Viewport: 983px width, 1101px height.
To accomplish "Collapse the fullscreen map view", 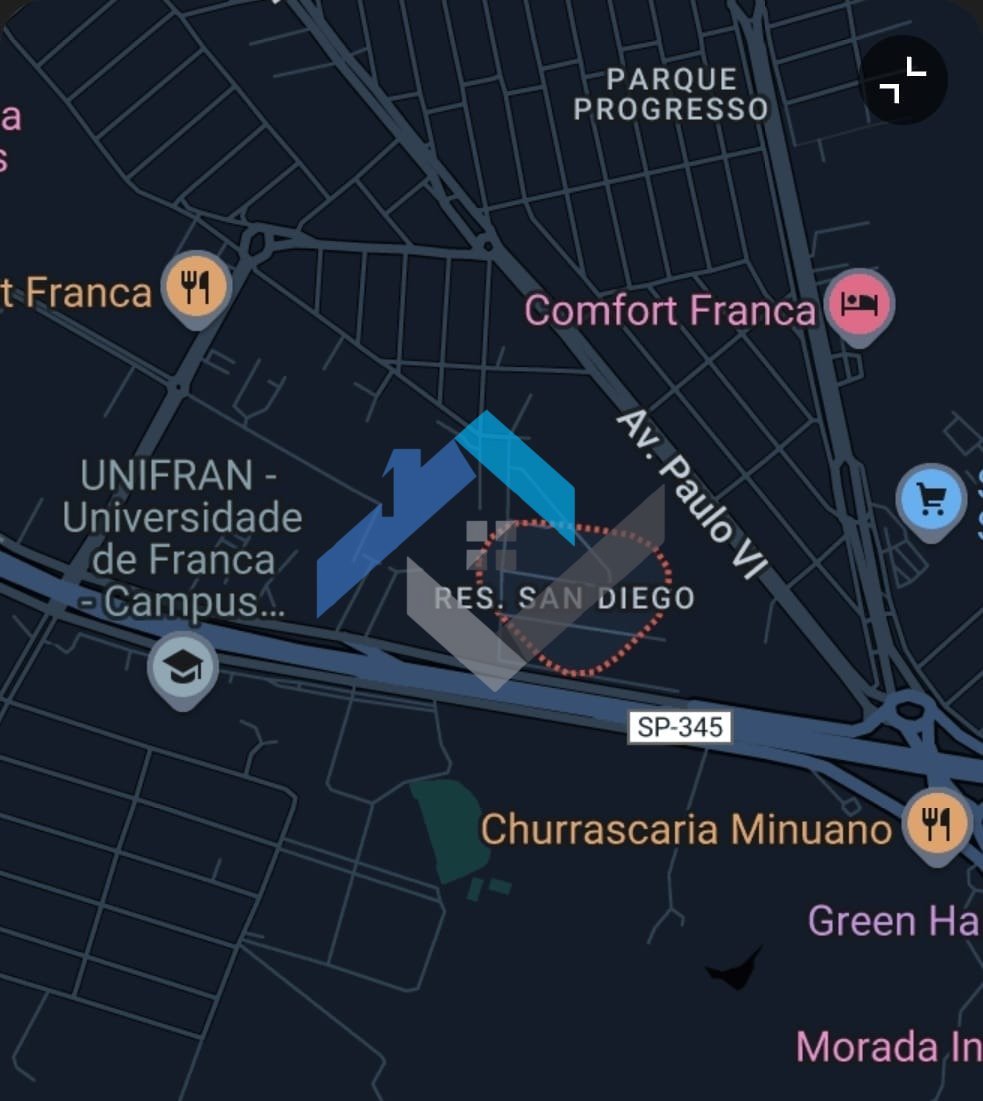I will click(902, 80).
